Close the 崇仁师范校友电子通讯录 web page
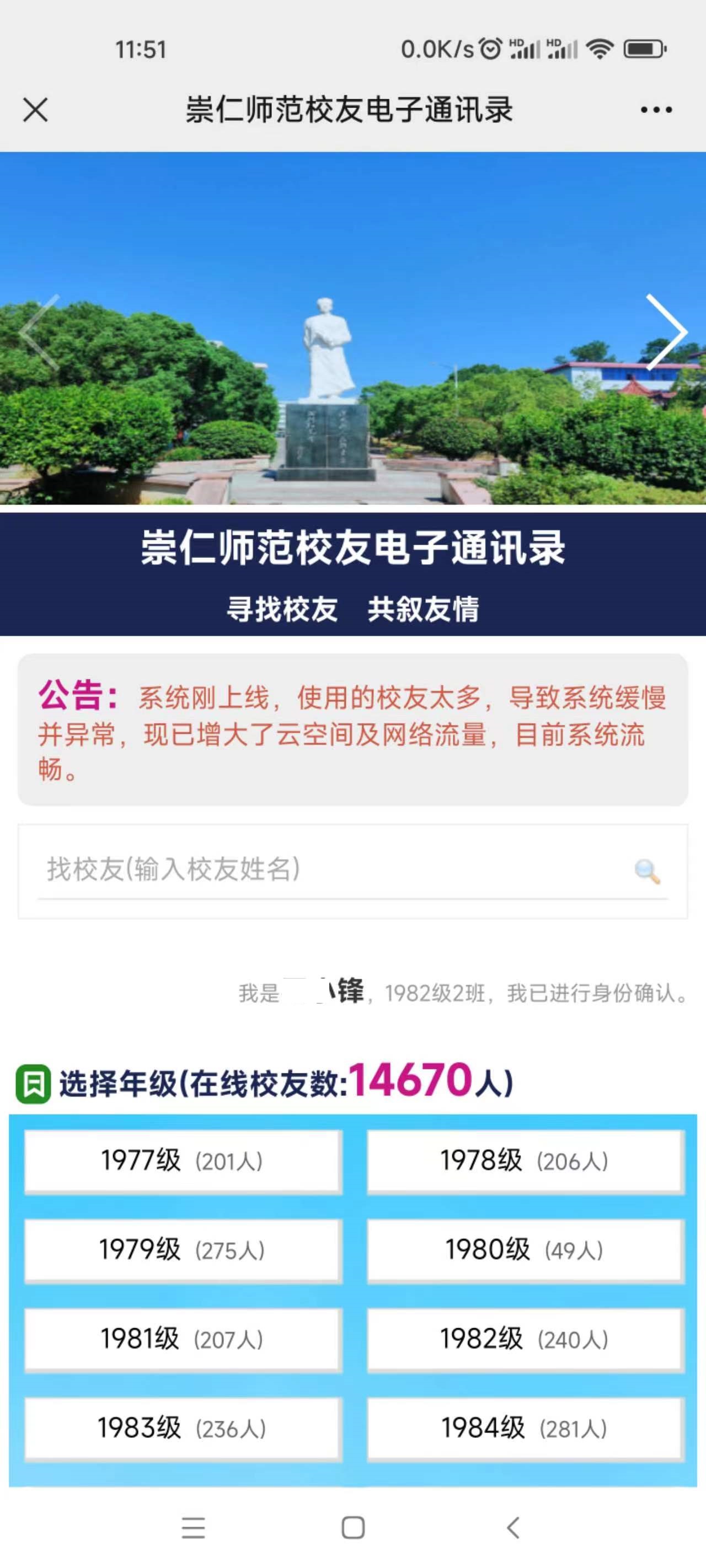Viewport: 706px width, 1568px height. click(35, 110)
